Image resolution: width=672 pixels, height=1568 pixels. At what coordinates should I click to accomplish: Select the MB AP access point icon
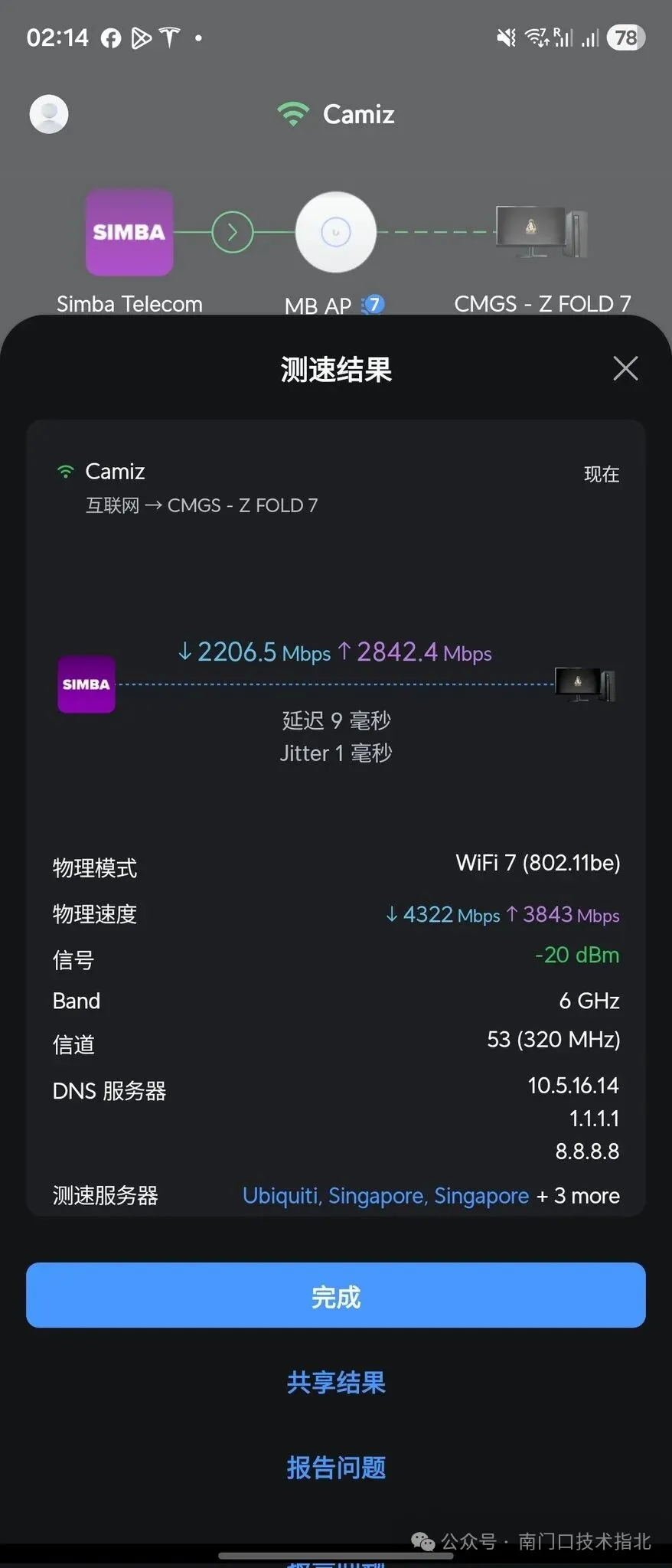pos(335,230)
